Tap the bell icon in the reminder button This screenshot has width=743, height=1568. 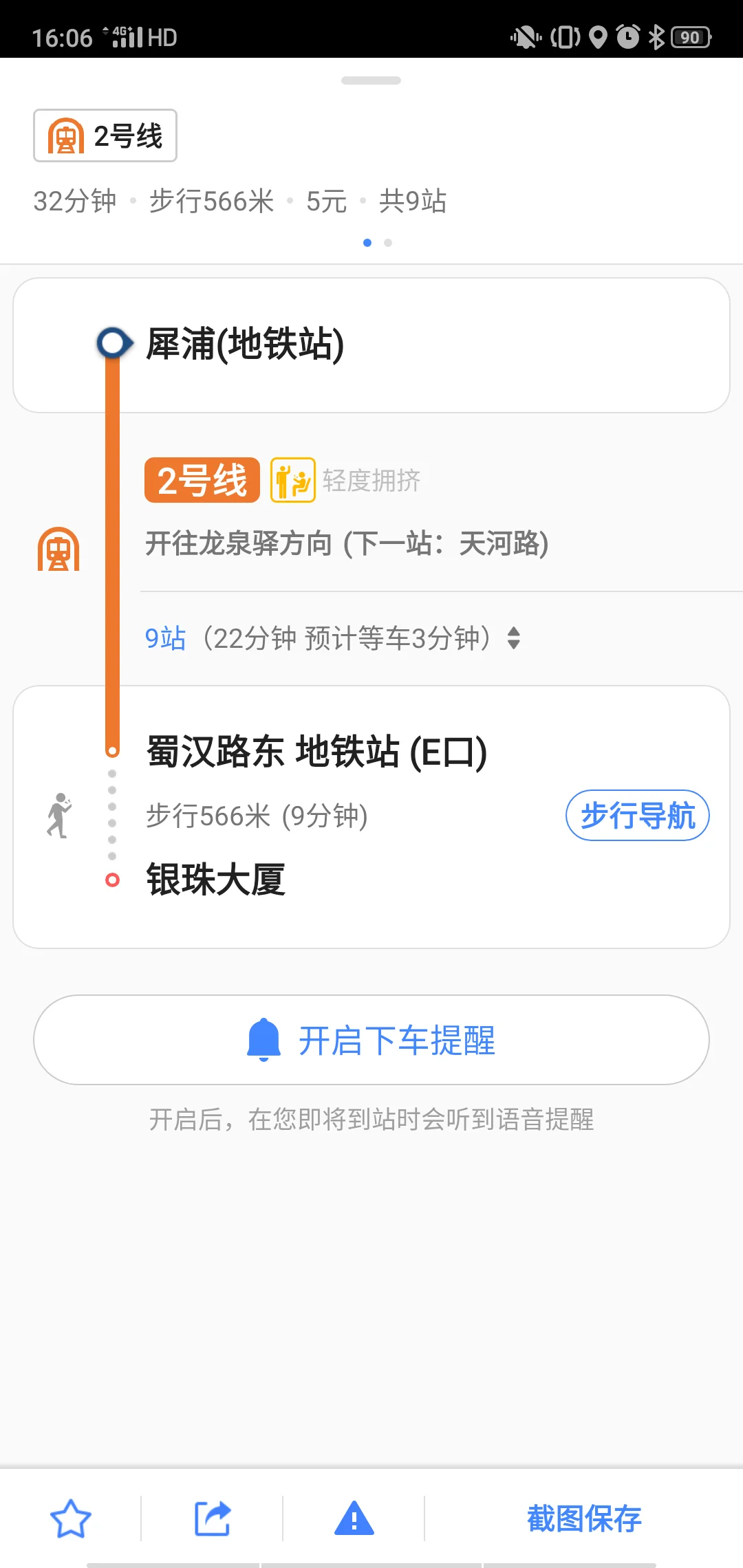263,1040
